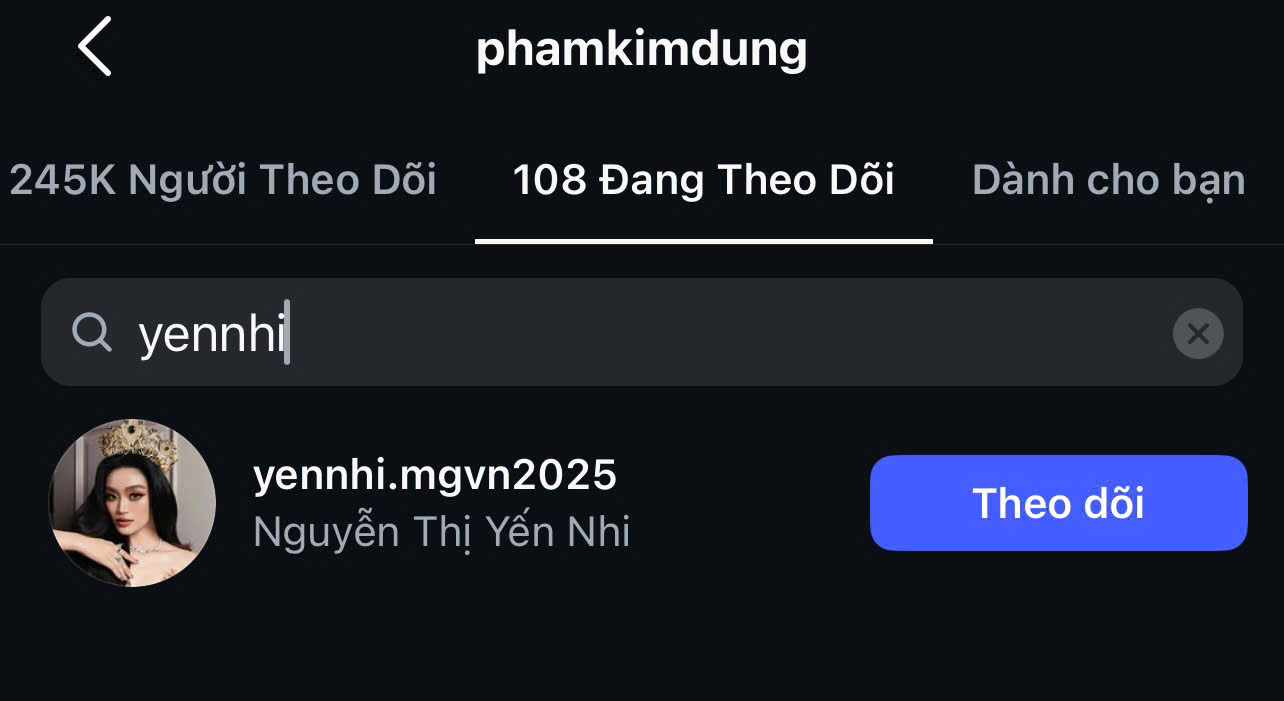Viewport: 1284px width, 701px height.
Task: Go back from phamkimdung's following list
Action: point(95,47)
